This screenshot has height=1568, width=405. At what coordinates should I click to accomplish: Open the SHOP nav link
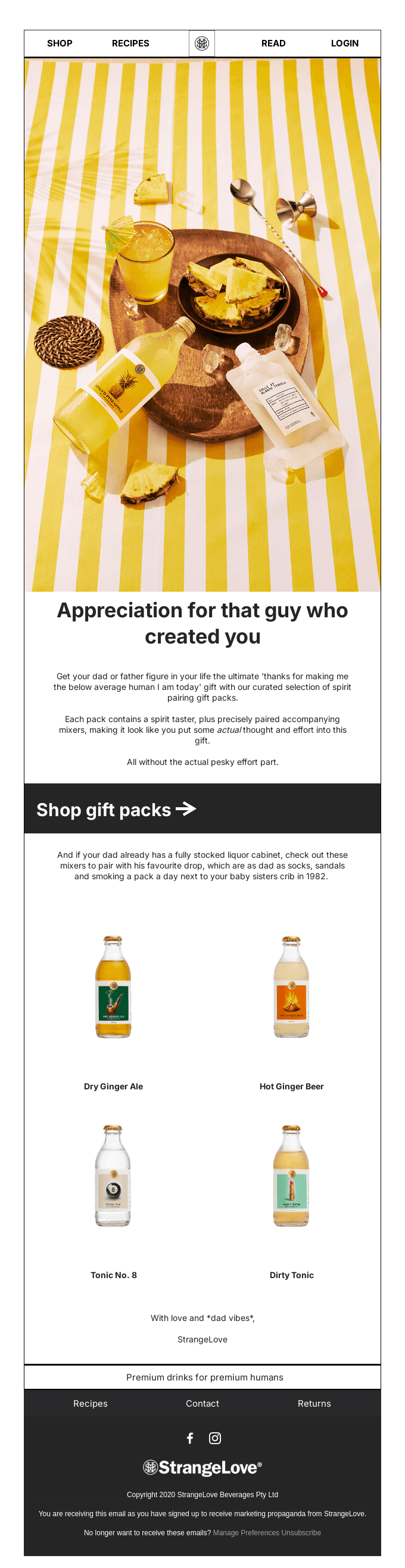pyautogui.click(x=60, y=43)
